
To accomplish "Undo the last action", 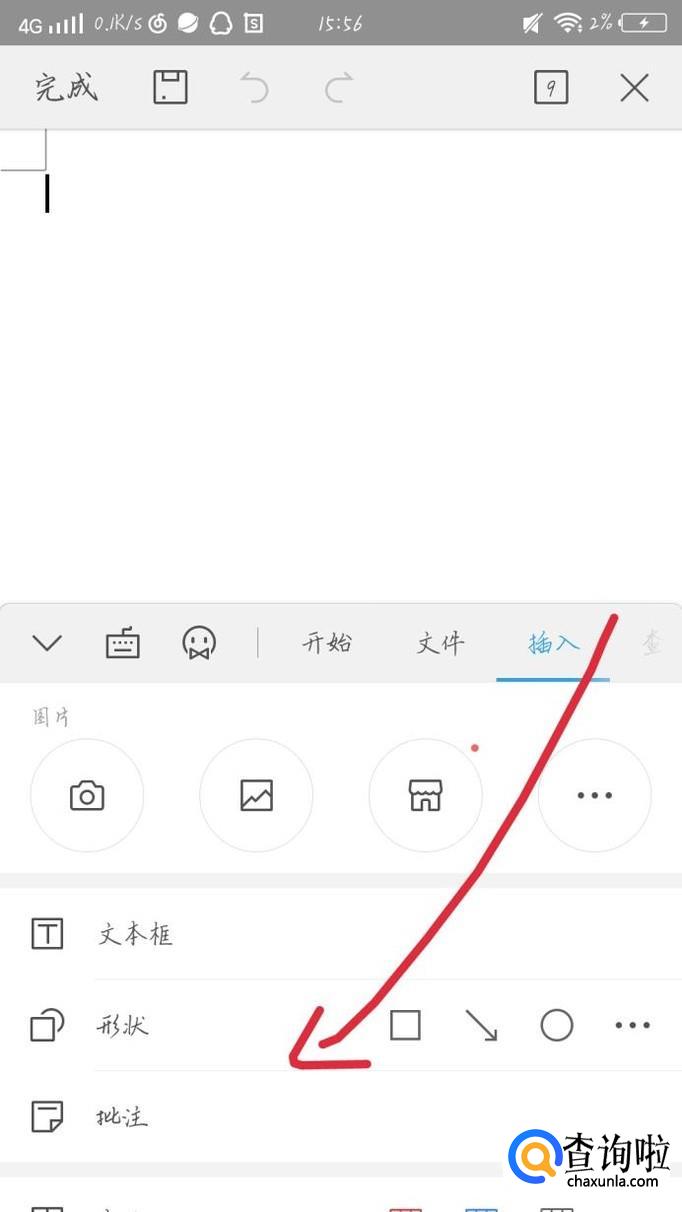I will tap(255, 89).
